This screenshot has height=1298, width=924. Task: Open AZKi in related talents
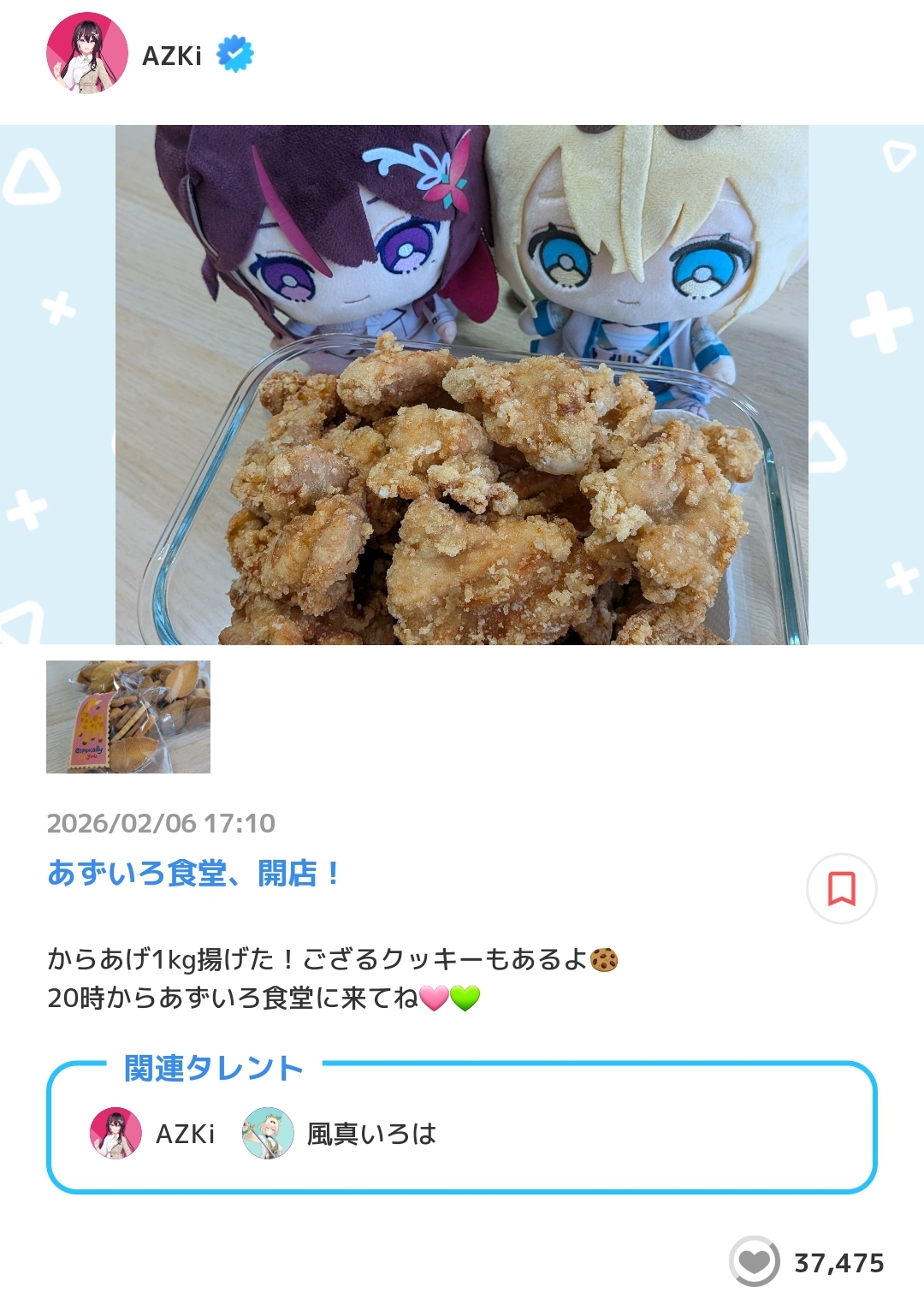pos(152,1133)
